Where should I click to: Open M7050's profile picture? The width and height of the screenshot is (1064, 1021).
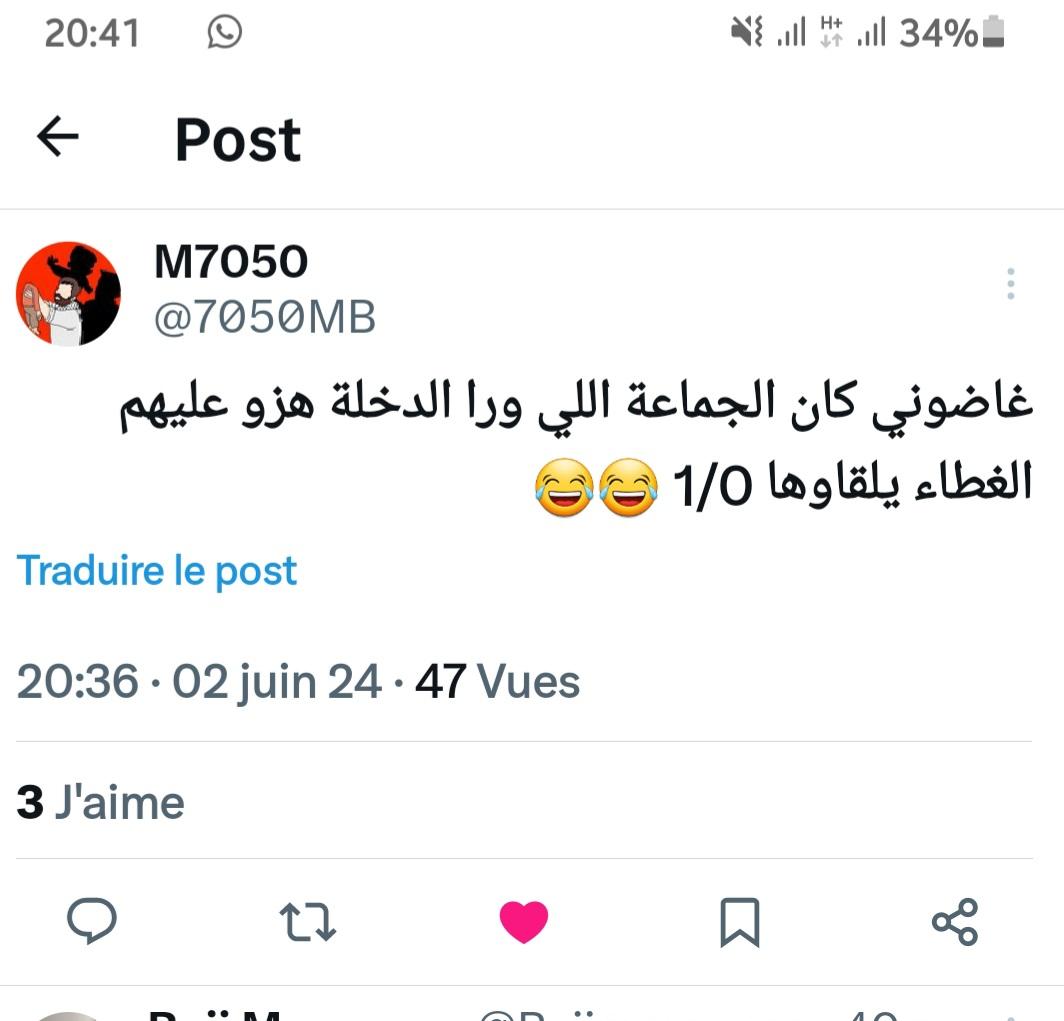coord(68,294)
